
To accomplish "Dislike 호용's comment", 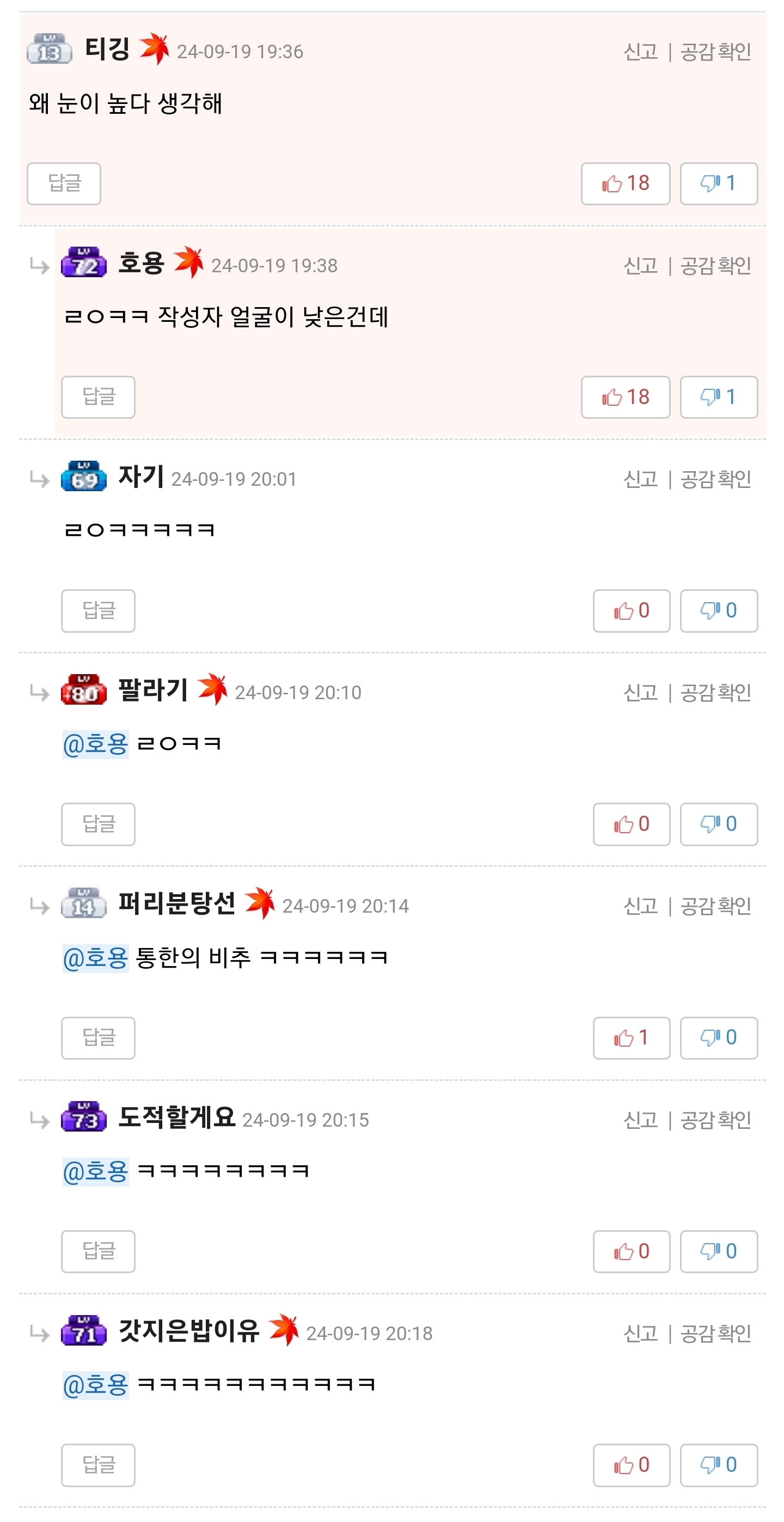I will pyautogui.click(x=719, y=397).
